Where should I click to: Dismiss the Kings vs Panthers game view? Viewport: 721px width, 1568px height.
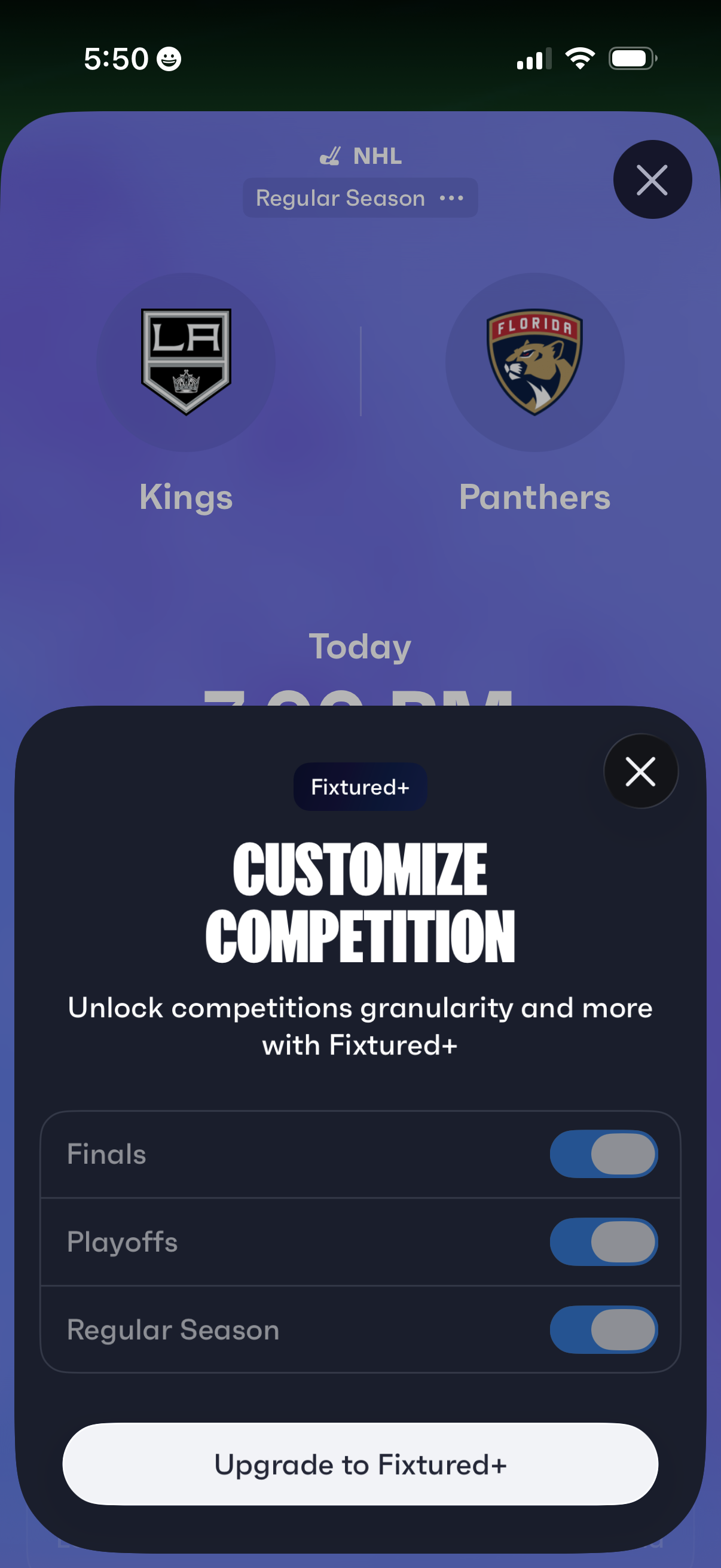[x=652, y=181]
